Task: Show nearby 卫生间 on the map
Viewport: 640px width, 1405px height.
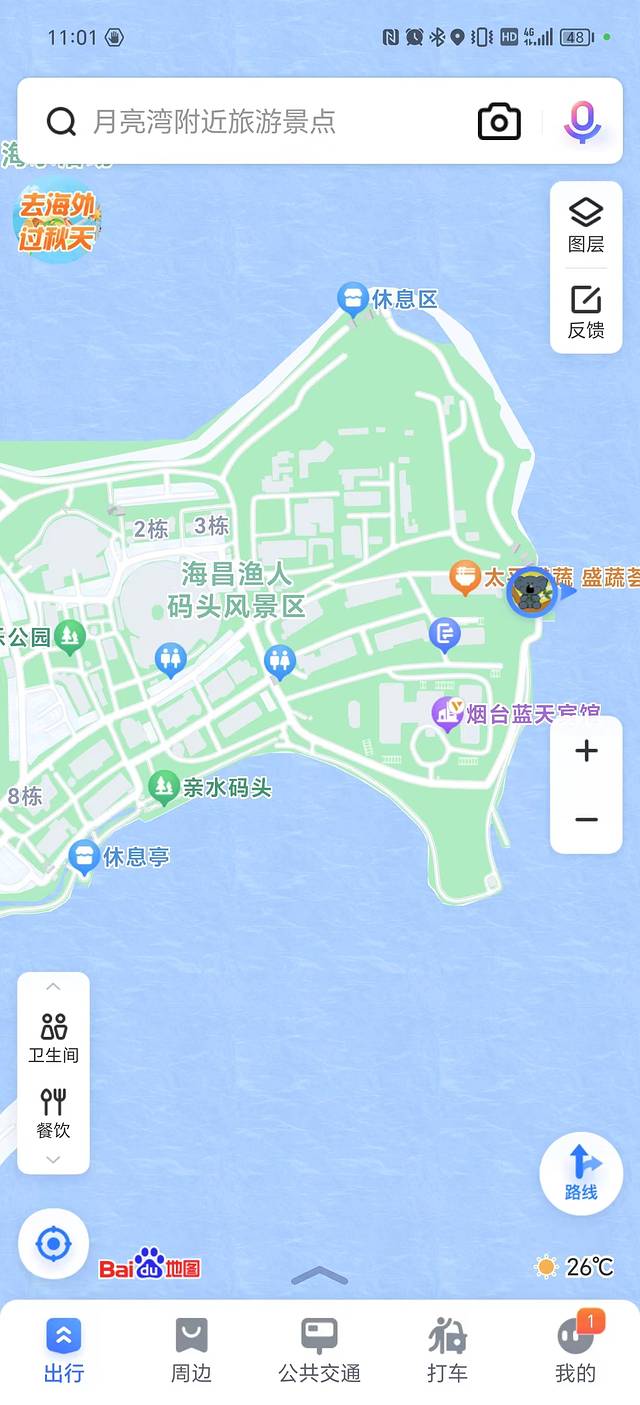Action: tap(54, 1037)
